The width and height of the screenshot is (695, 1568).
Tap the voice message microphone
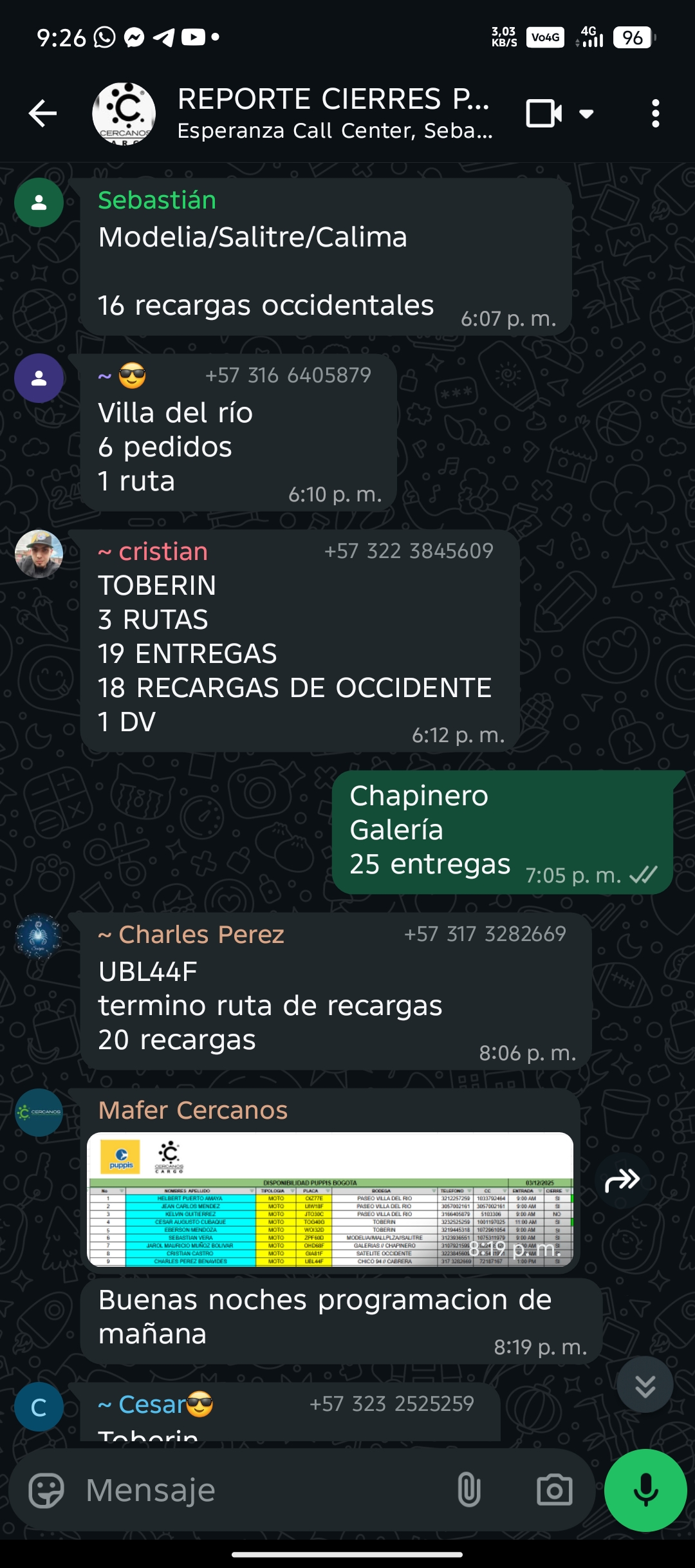pos(645,1490)
